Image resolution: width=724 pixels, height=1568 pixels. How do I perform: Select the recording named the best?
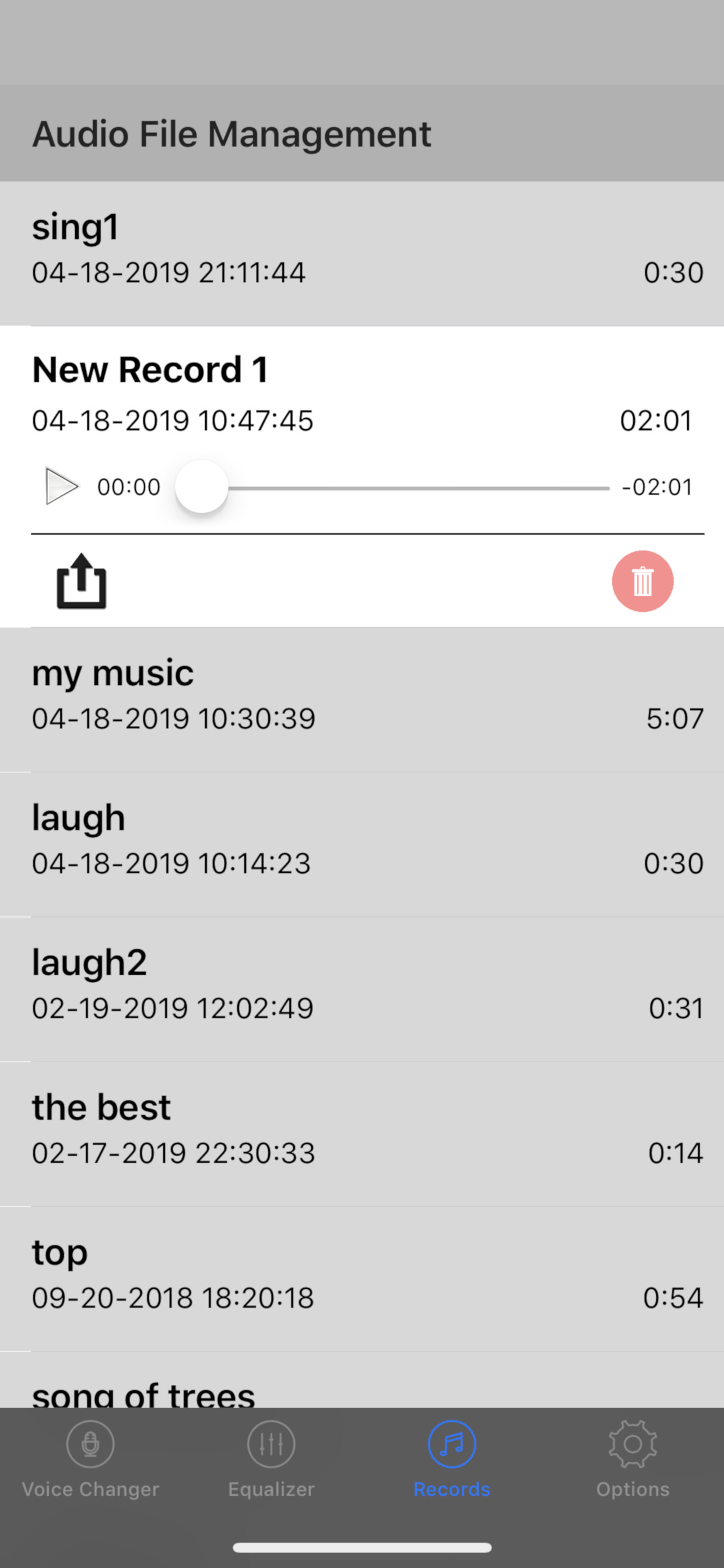click(x=362, y=1135)
